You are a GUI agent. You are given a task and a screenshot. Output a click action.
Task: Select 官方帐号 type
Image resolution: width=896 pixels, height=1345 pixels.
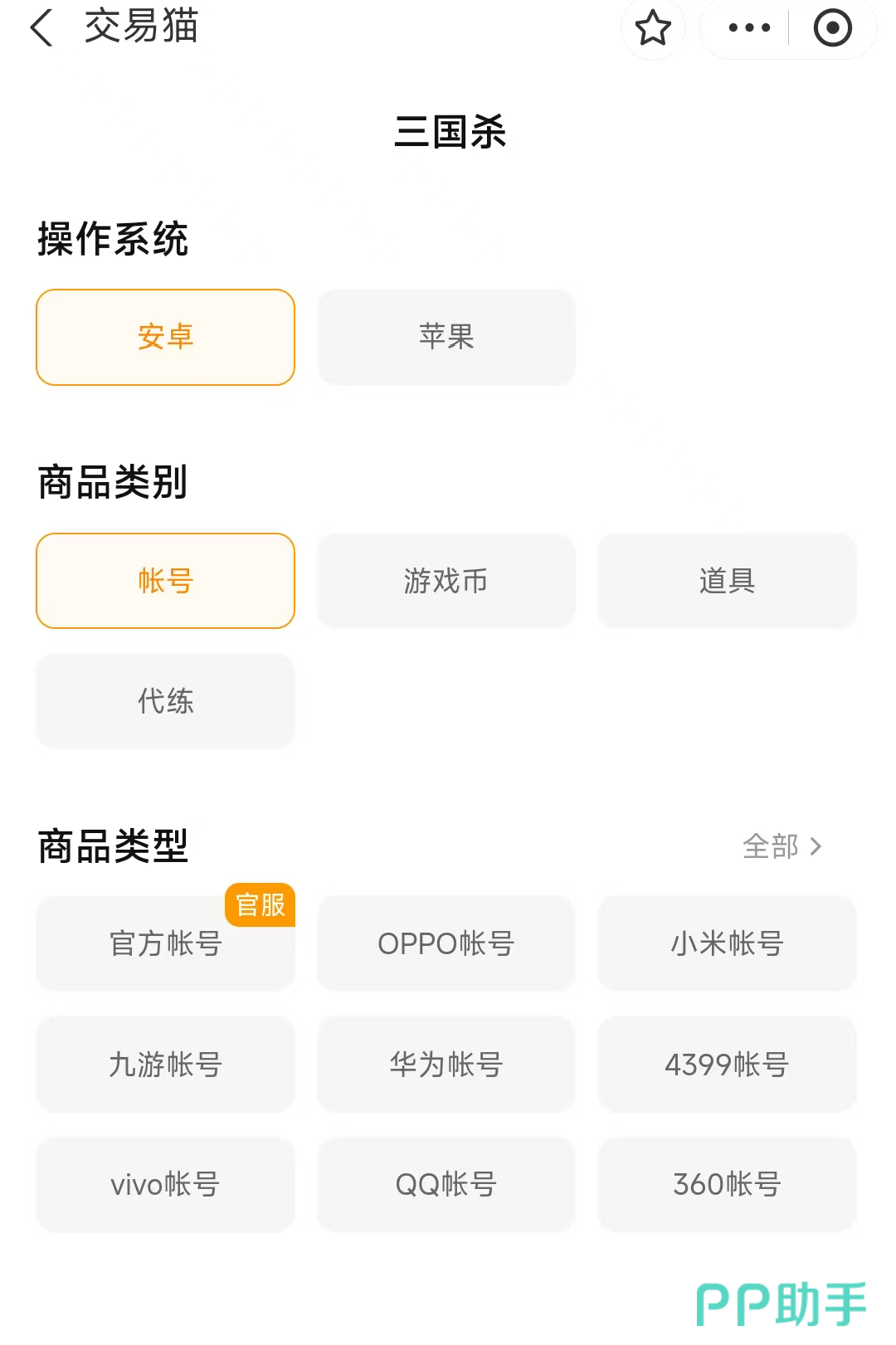(x=165, y=943)
